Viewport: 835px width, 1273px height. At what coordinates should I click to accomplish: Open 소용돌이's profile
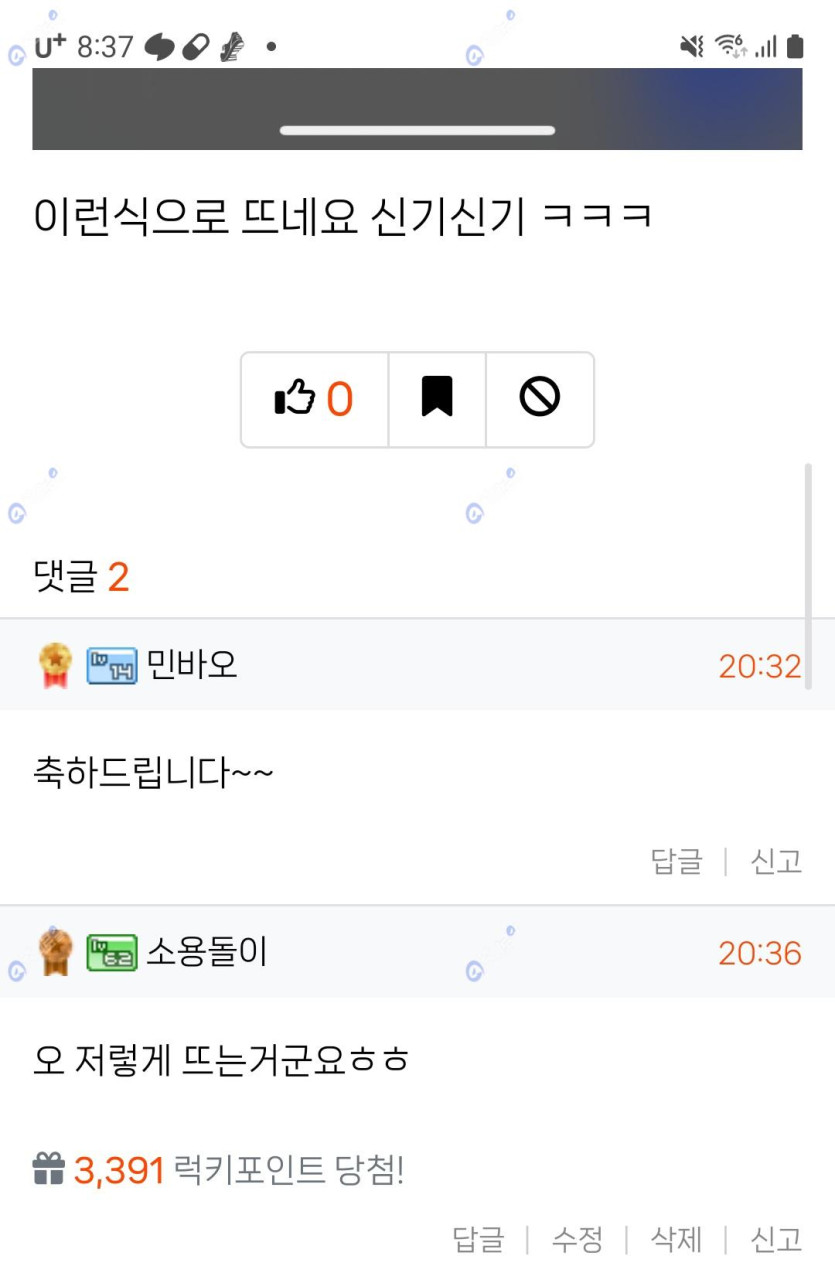[x=207, y=952]
